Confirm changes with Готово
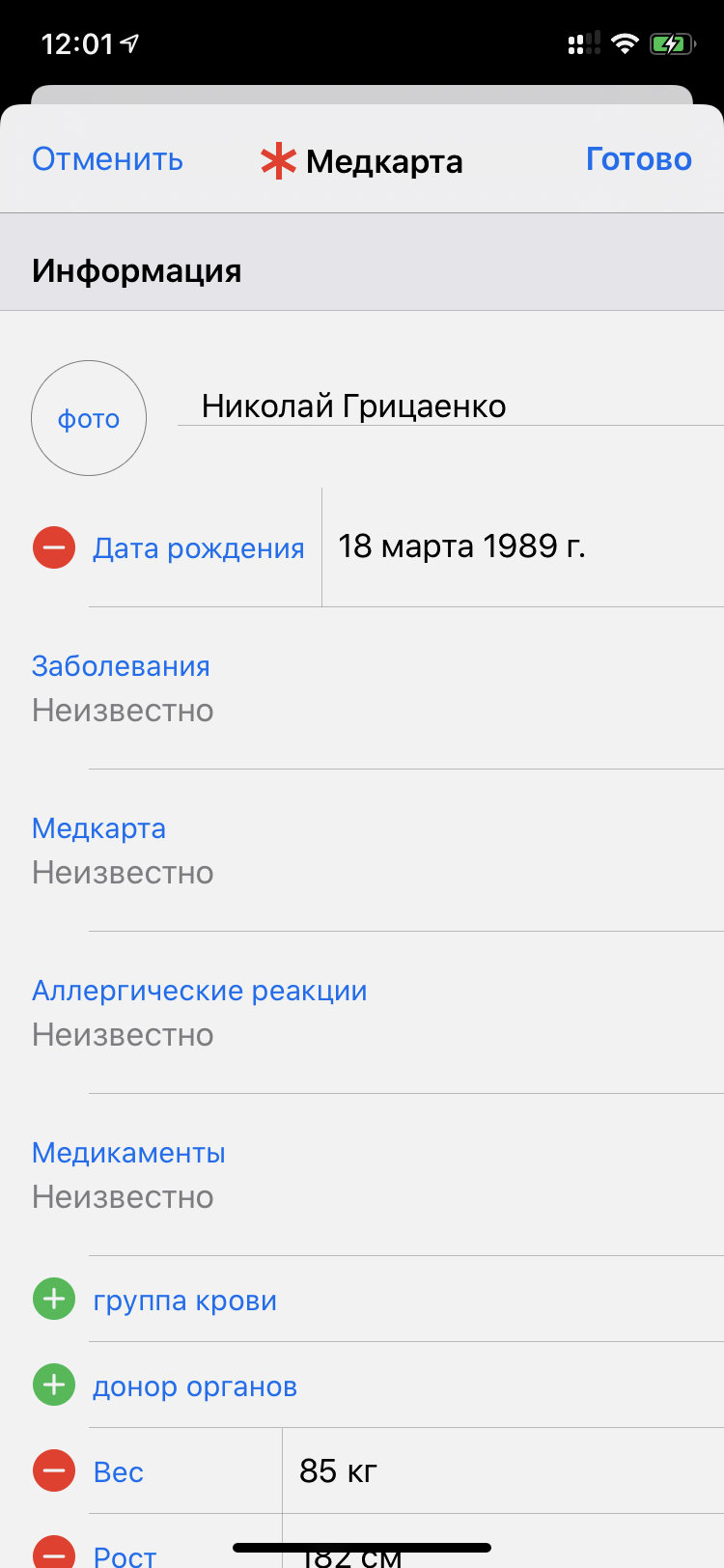 click(x=638, y=159)
